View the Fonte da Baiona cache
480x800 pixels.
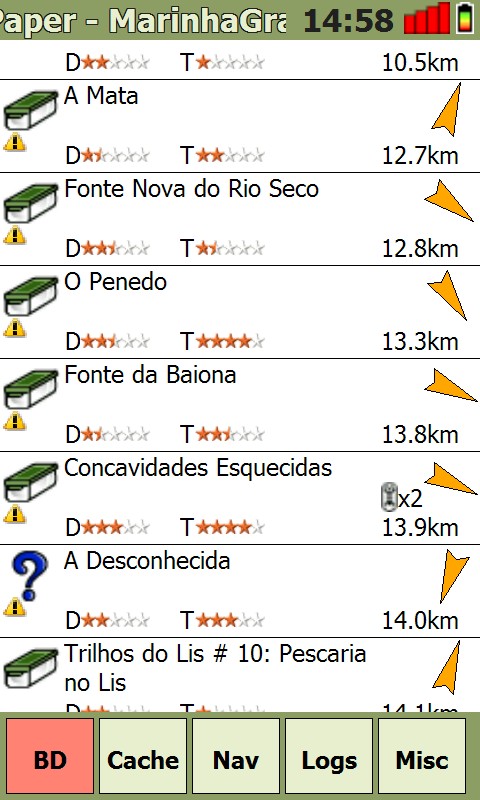(x=240, y=405)
